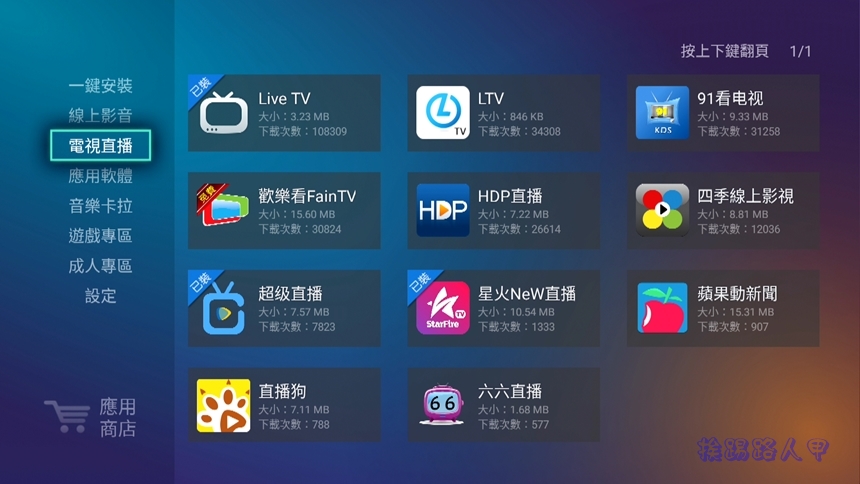Go to 應用軟體 section
Image resolution: width=860 pixels, height=484 pixels.
click(x=100, y=176)
